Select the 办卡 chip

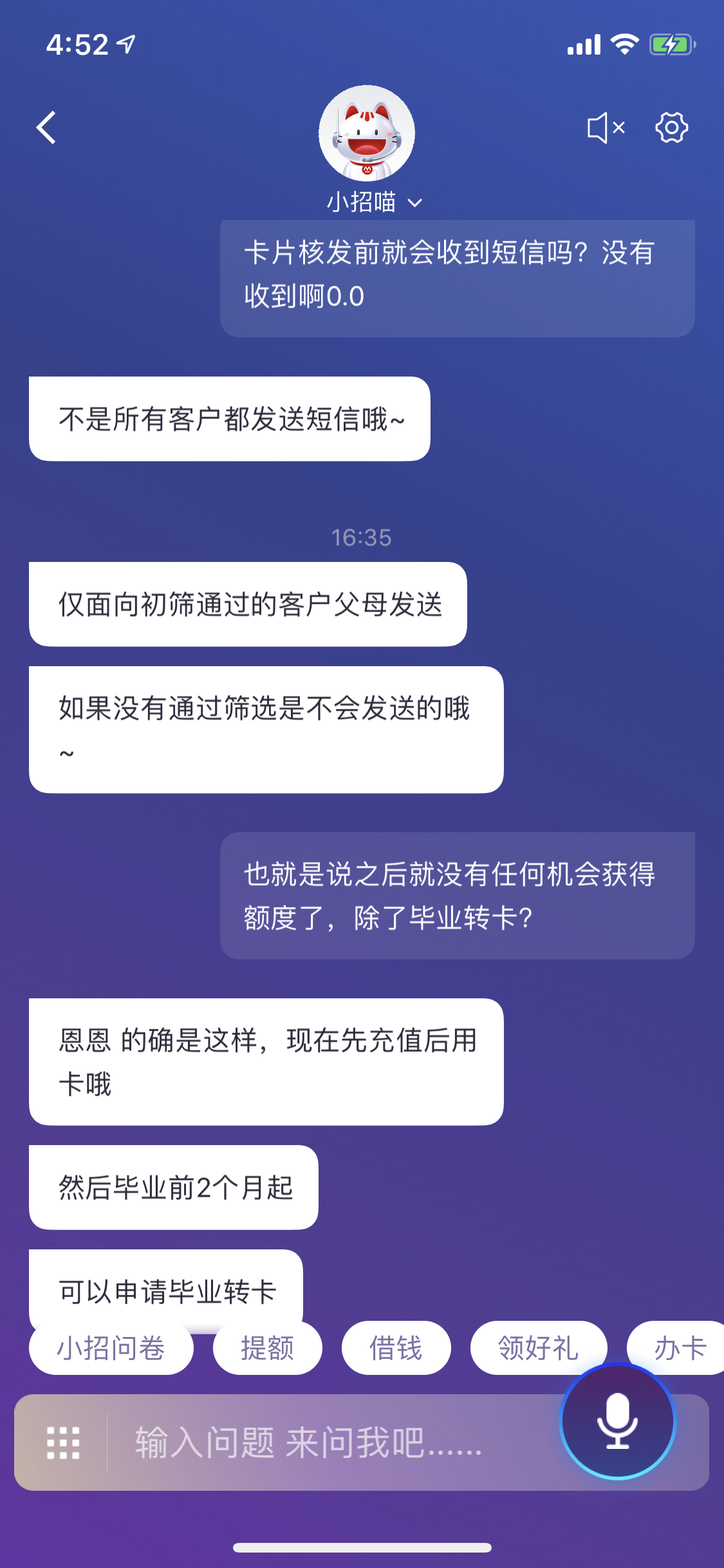(x=679, y=1348)
